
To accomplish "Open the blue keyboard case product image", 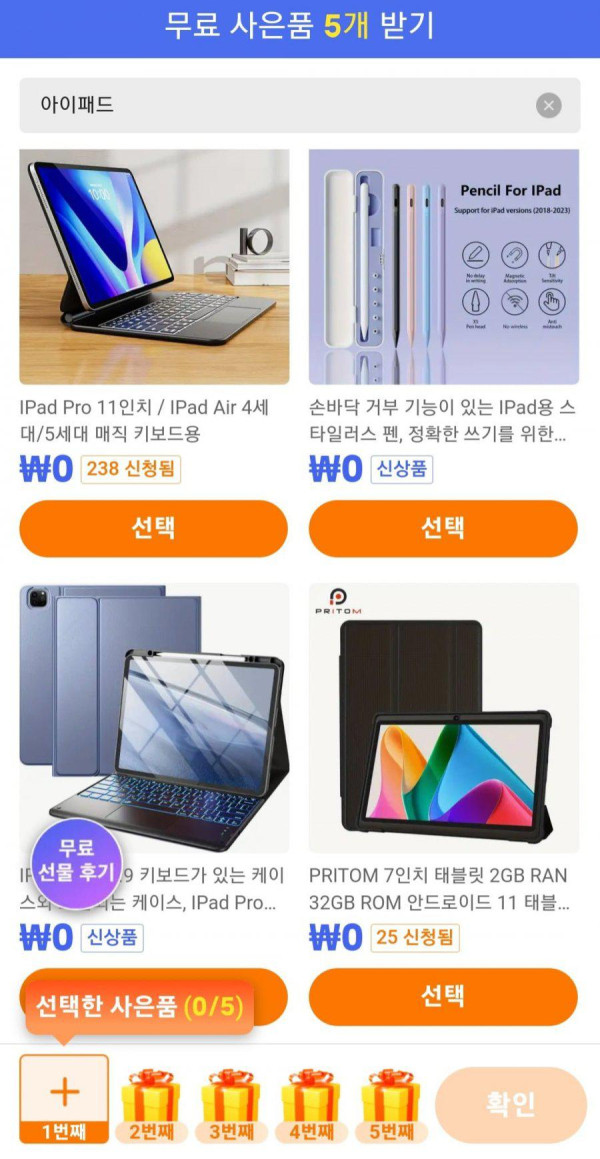I will [x=154, y=715].
